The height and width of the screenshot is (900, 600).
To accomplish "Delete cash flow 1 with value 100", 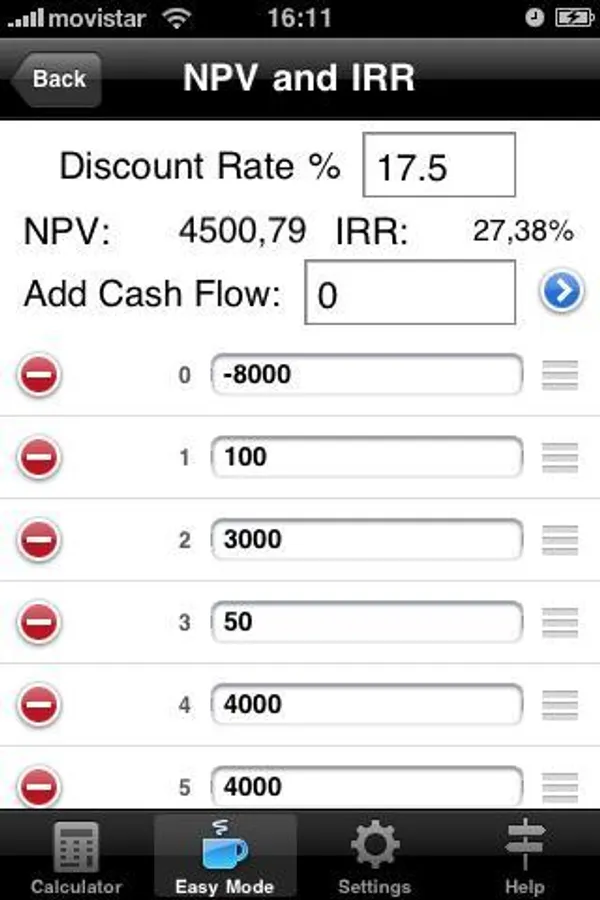I will pyautogui.click(x=38, y=457).
